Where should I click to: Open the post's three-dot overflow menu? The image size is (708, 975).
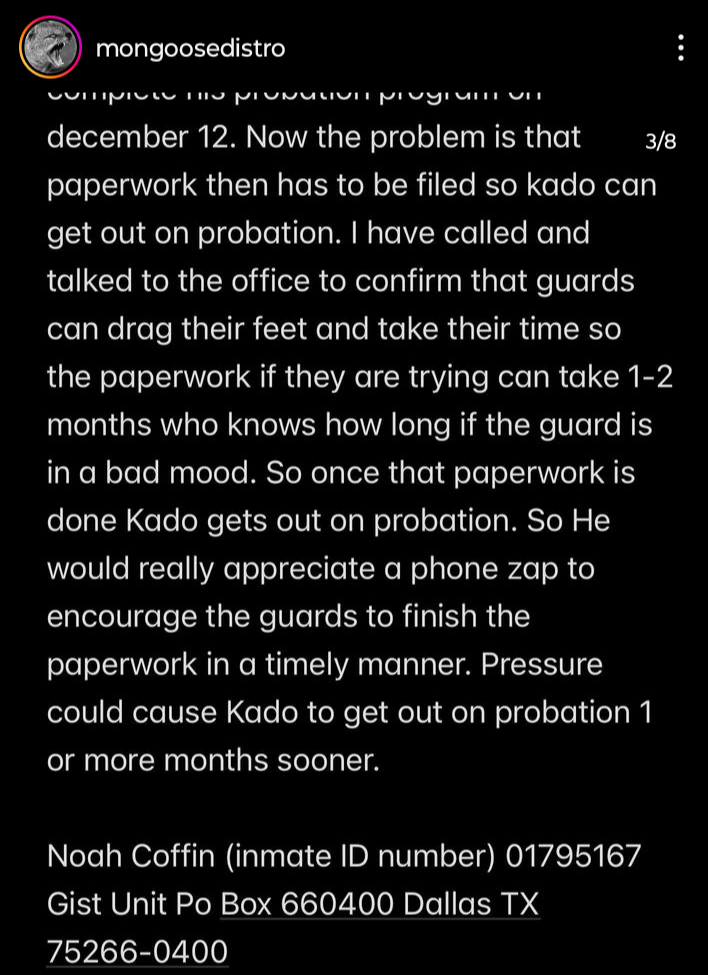click(680, 48)
